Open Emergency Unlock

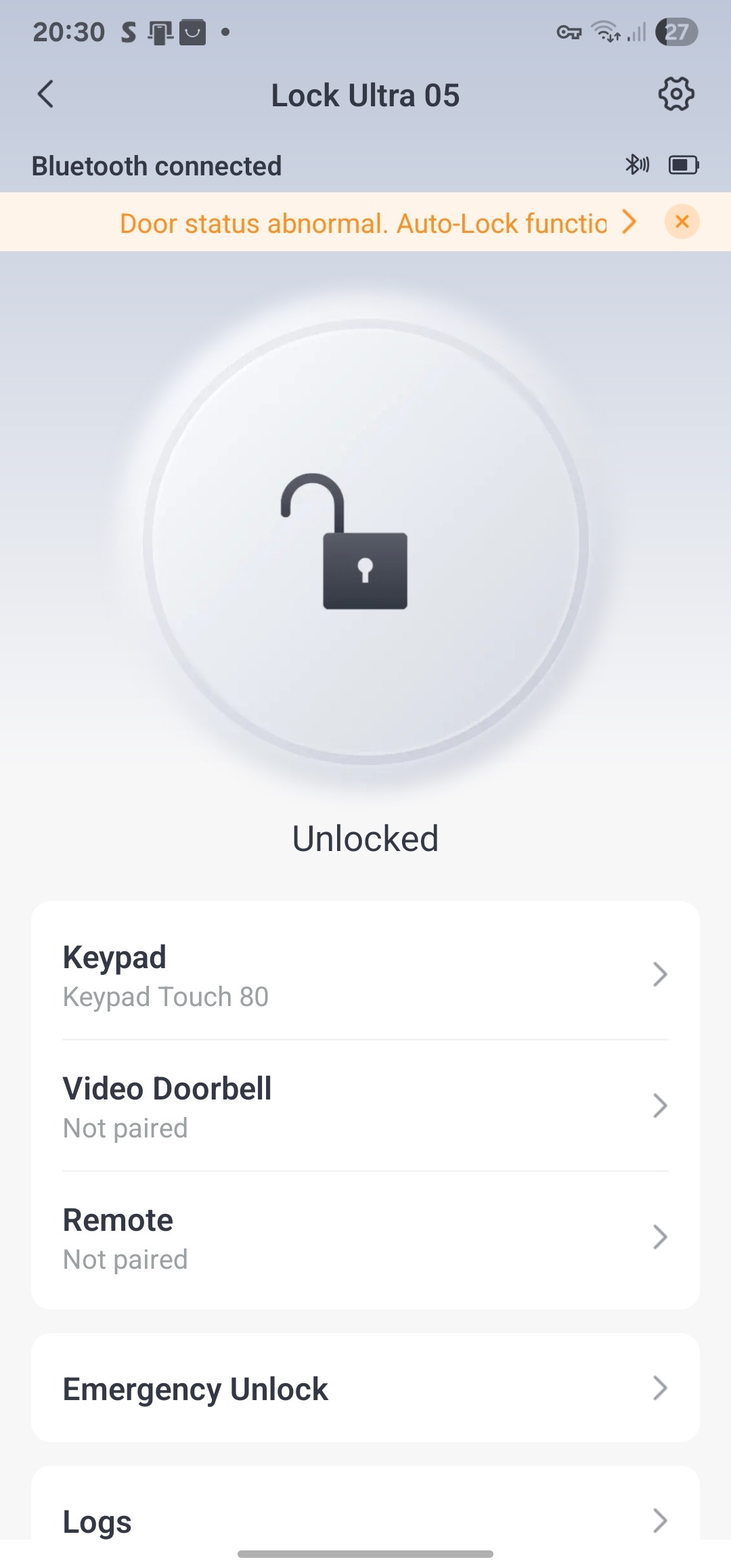click(x=365, y=1389)
